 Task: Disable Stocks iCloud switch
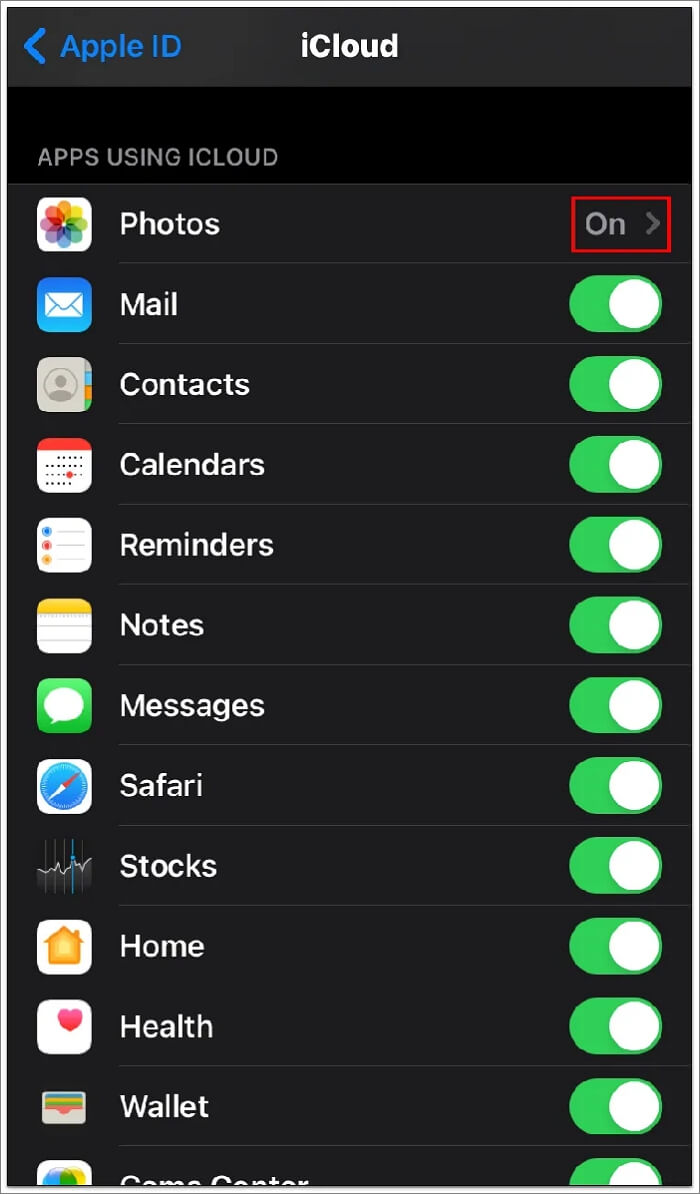[616, 866]
